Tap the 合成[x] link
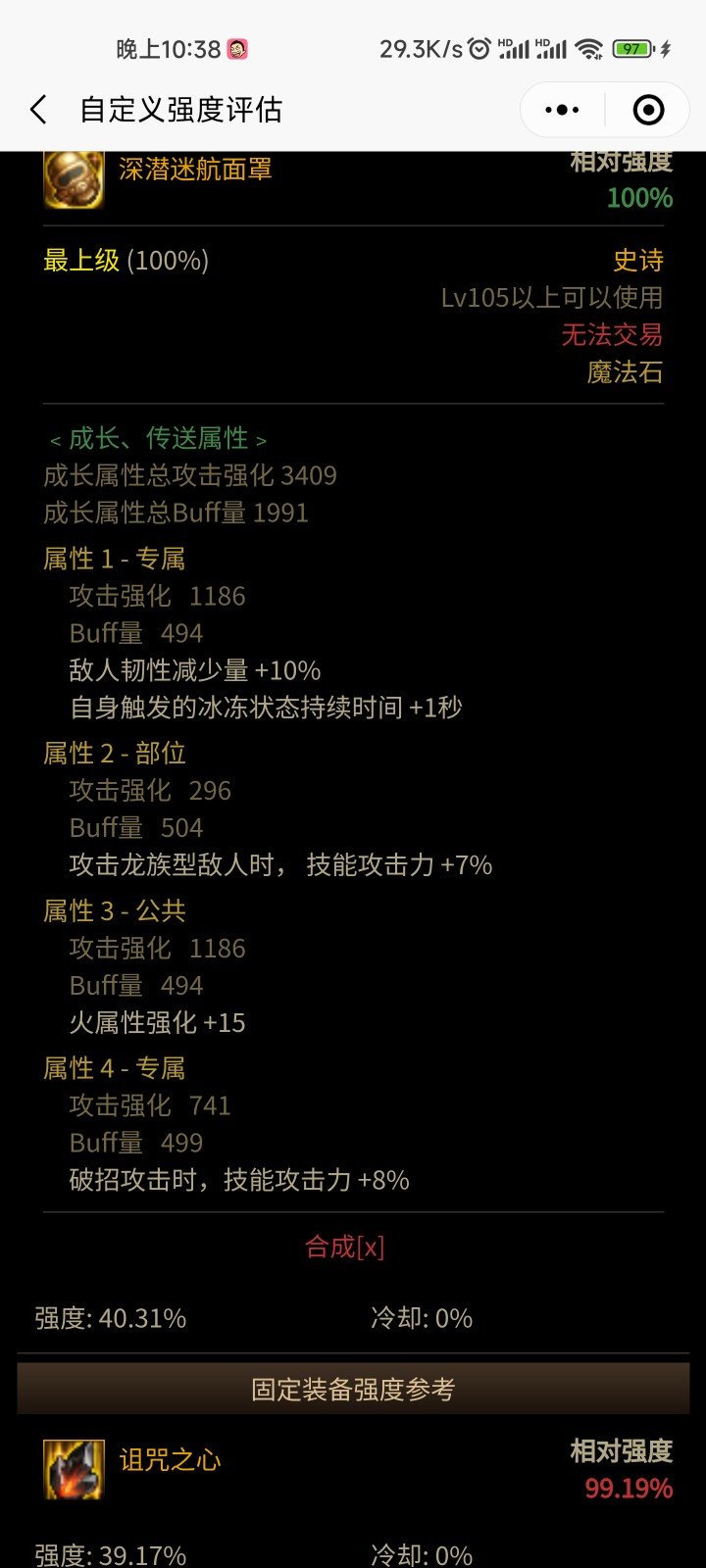Viewport: 706px width, 1568px height. (x=344, y=1247)
